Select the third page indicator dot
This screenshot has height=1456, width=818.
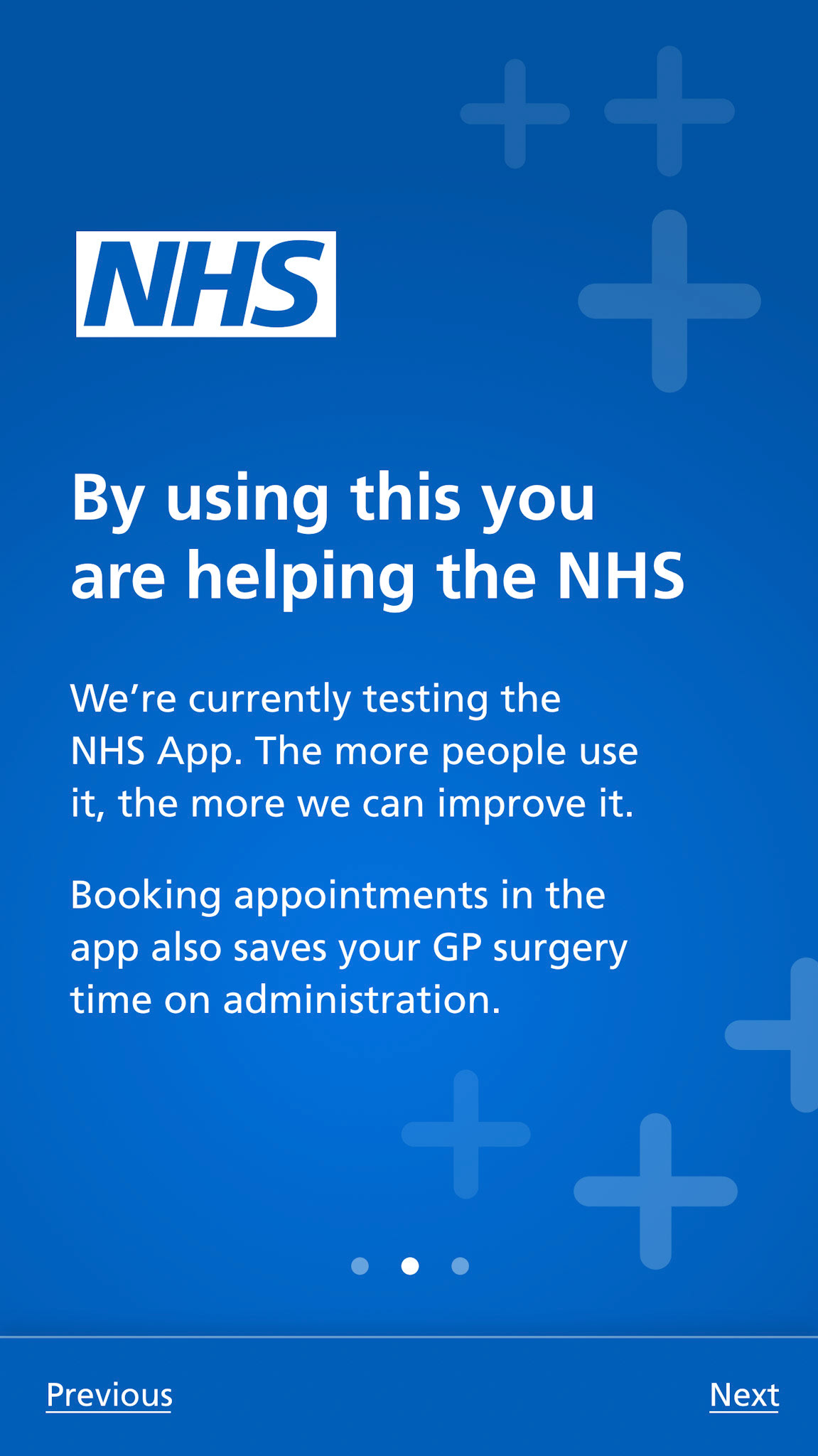(461, 1266)
